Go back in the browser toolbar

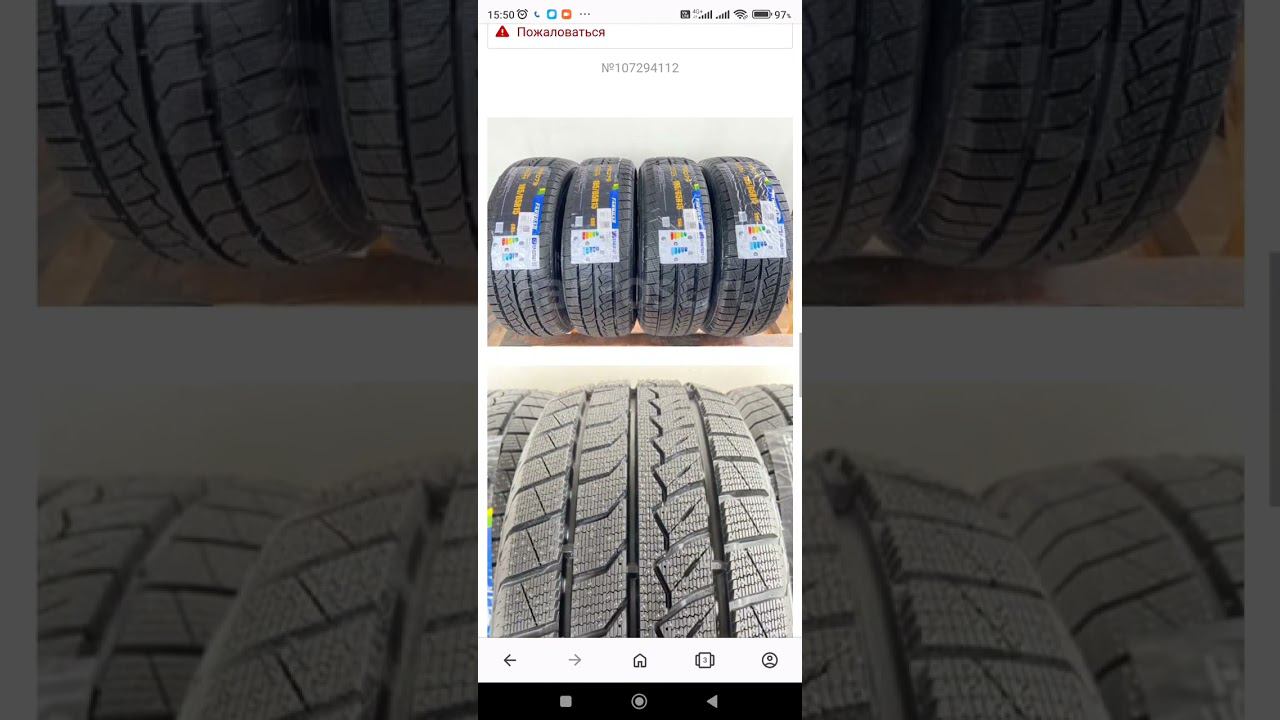coord(510,660)
